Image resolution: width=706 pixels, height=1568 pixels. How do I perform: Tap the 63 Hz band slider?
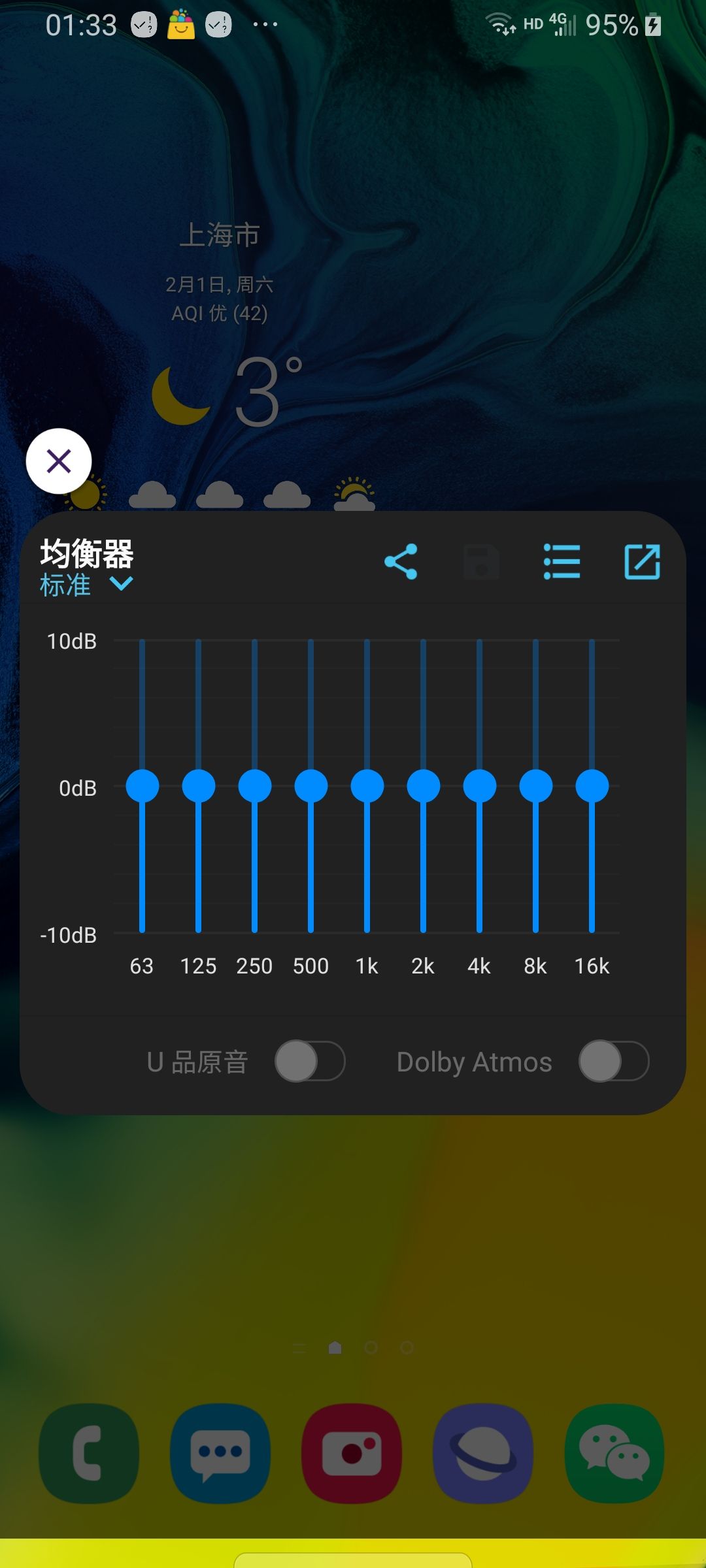pyautogui.click(x=143, y=785)
